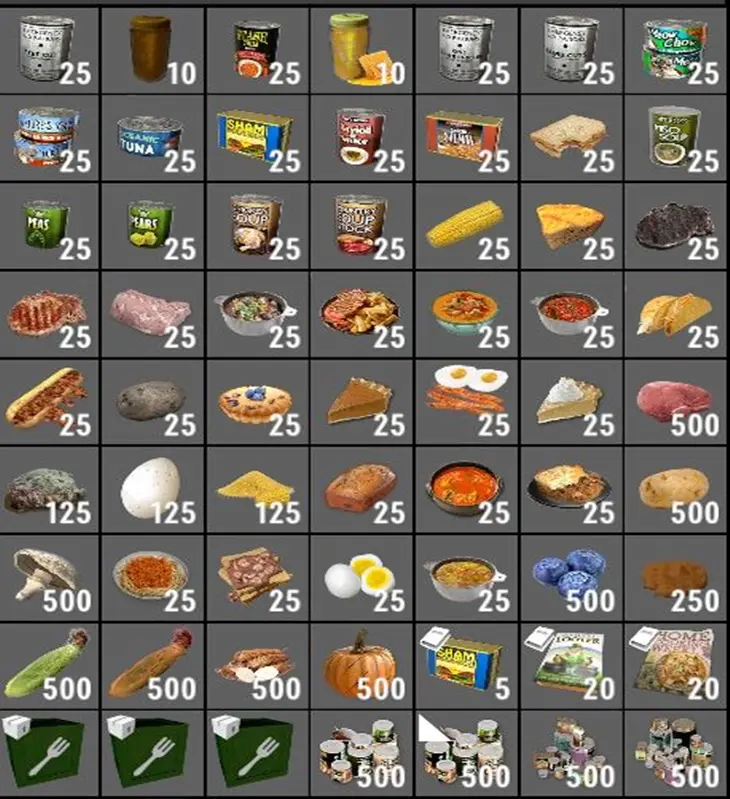This screenshot has height=799, width=730.
Task: Select the white egg stack of 125
Action: [152, 488]
